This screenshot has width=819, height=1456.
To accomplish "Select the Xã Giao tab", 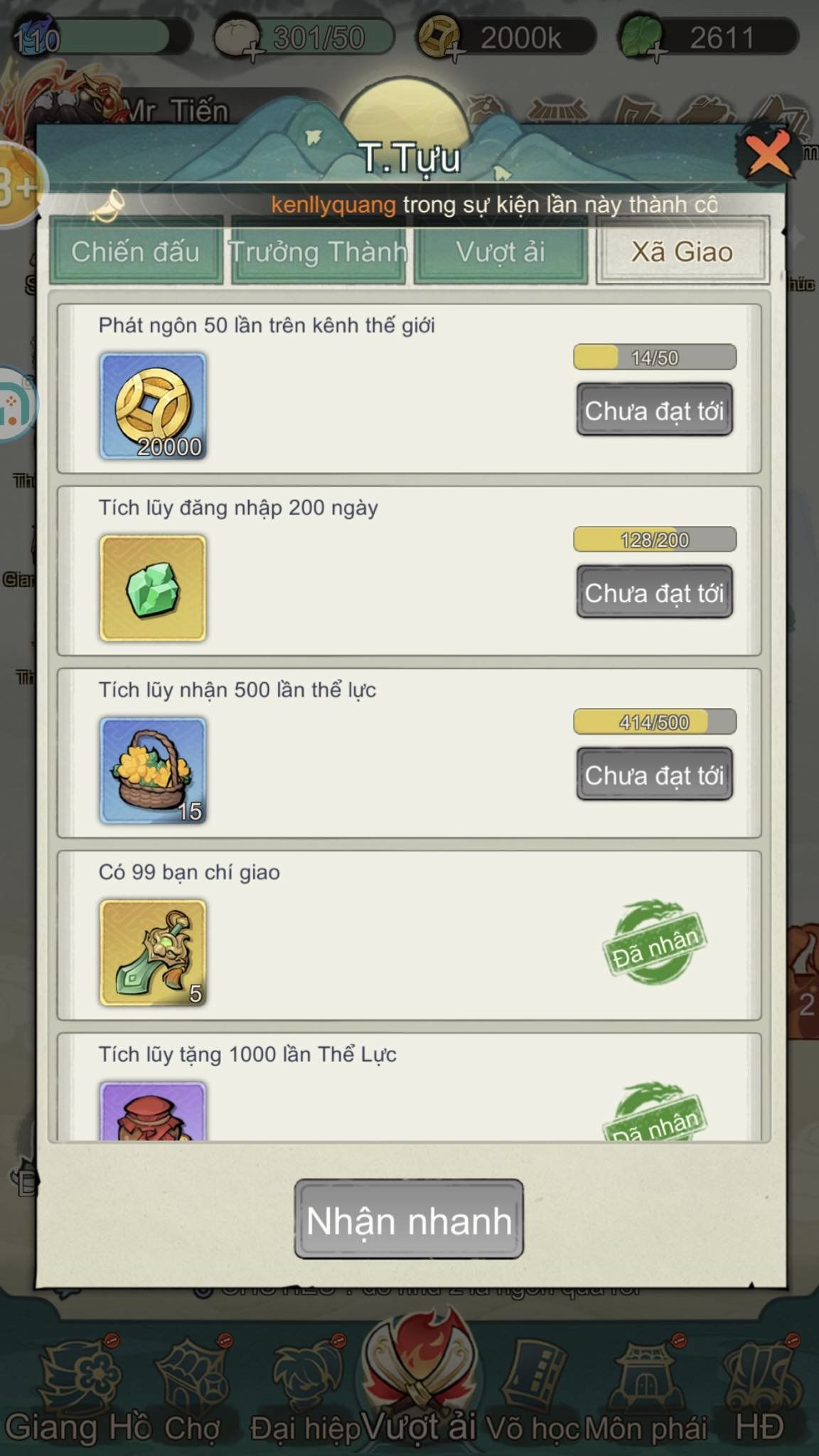I will pos(682,252).
